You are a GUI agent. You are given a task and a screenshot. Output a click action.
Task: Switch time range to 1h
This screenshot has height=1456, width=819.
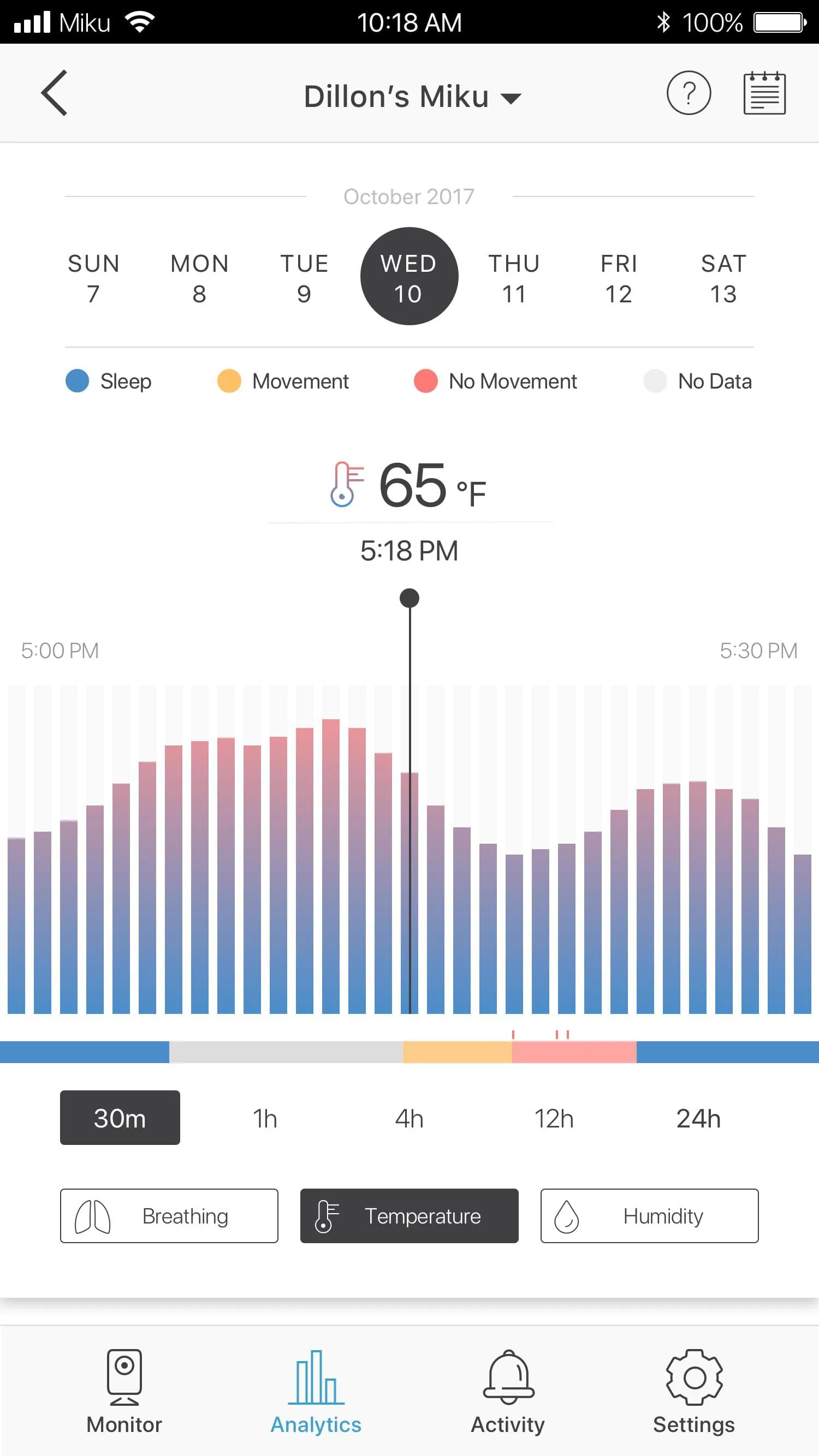(x=265, y=1119)
